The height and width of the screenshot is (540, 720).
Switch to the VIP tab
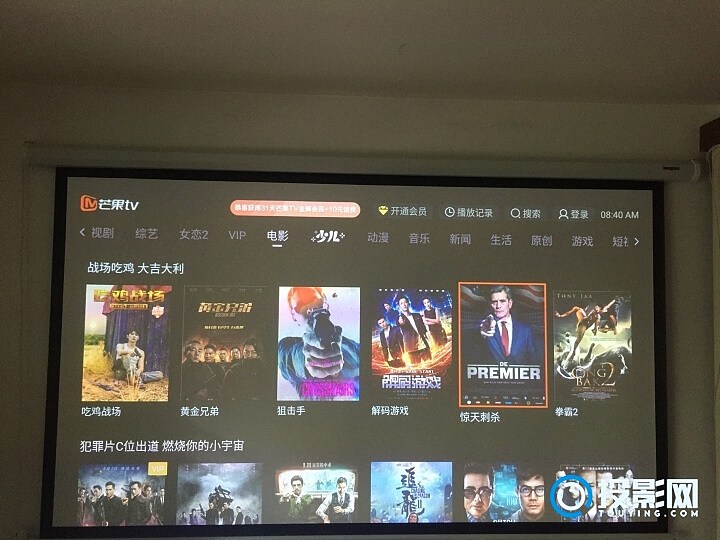(x=237, y=236)
